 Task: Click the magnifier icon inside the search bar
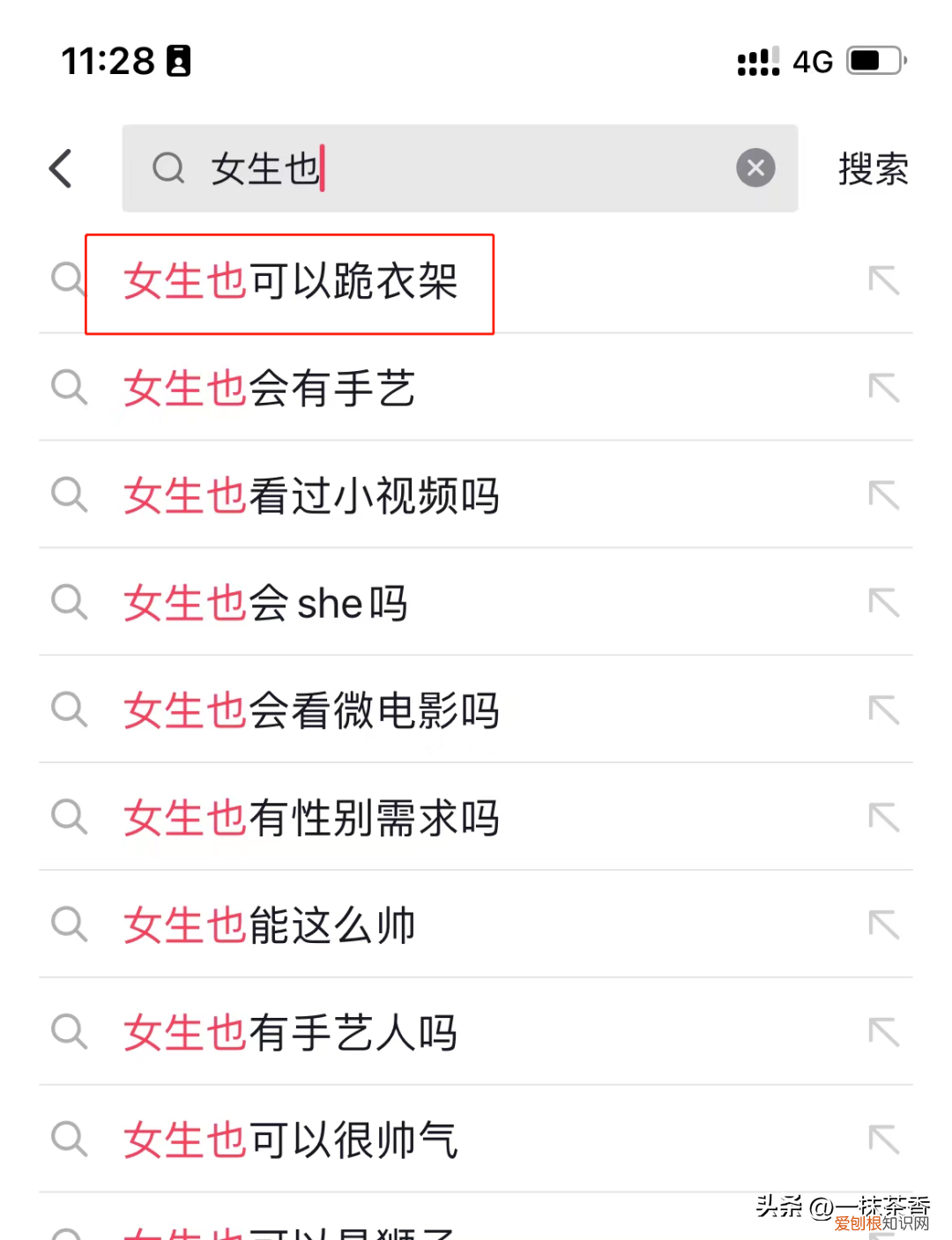pyautogui.click(x=168, y=168)
